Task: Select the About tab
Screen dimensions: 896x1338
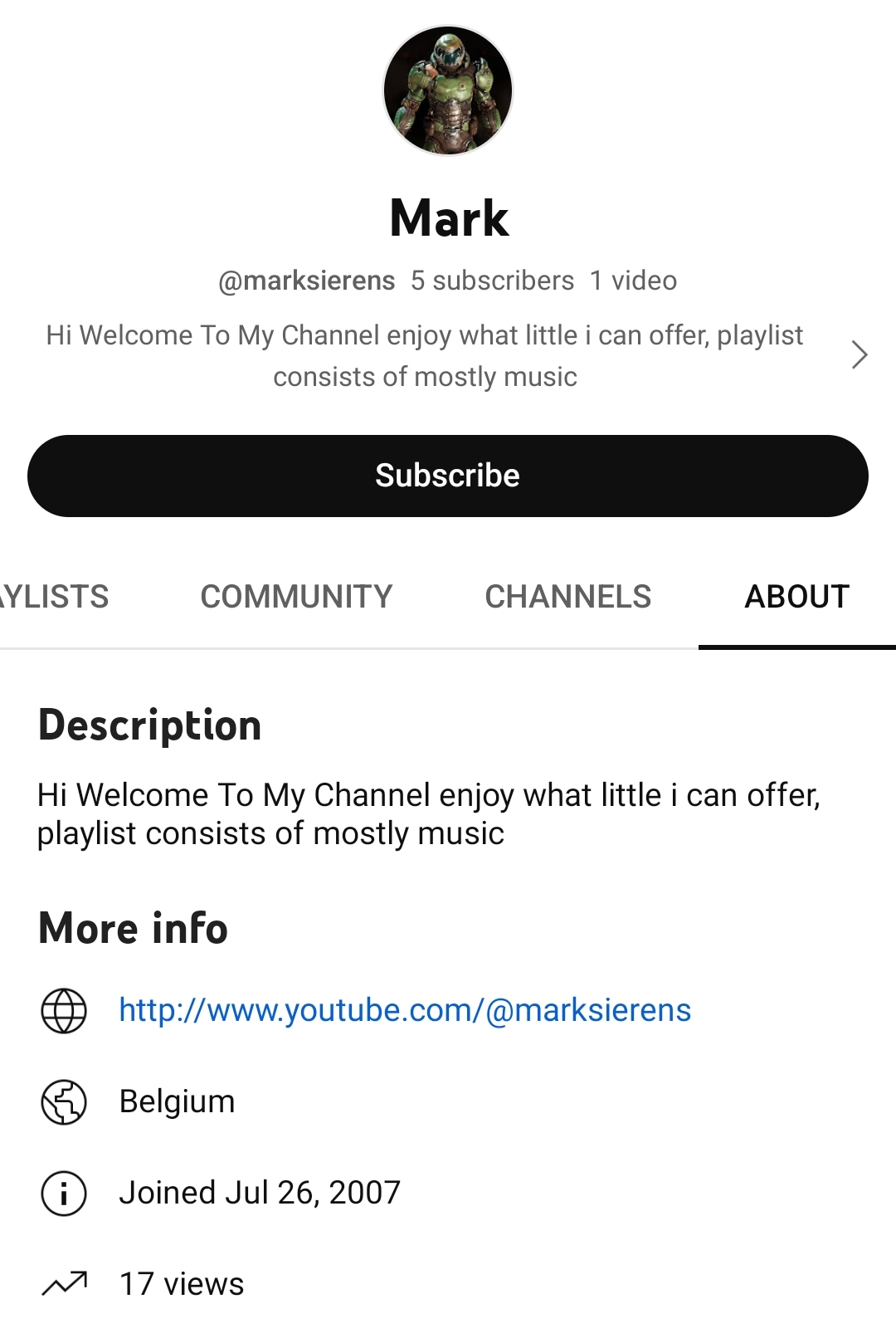Action: pos(796,597)
